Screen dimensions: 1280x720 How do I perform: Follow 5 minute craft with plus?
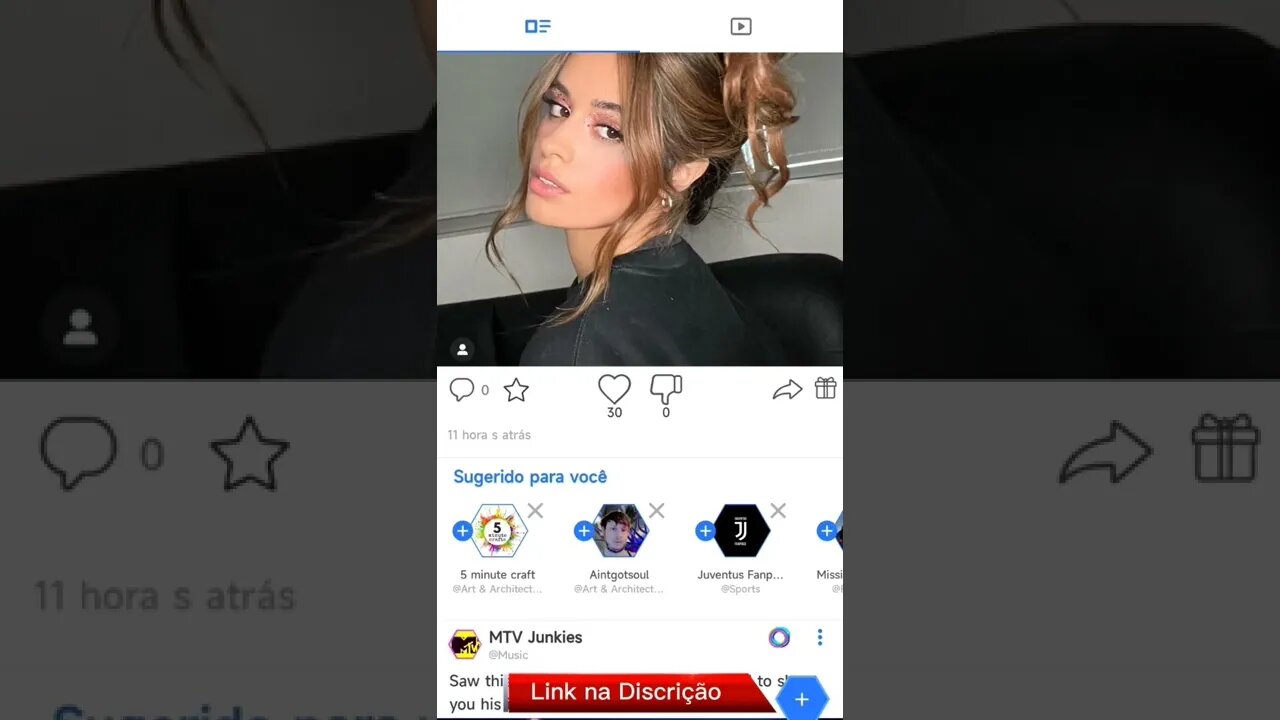tap(462, 531)
